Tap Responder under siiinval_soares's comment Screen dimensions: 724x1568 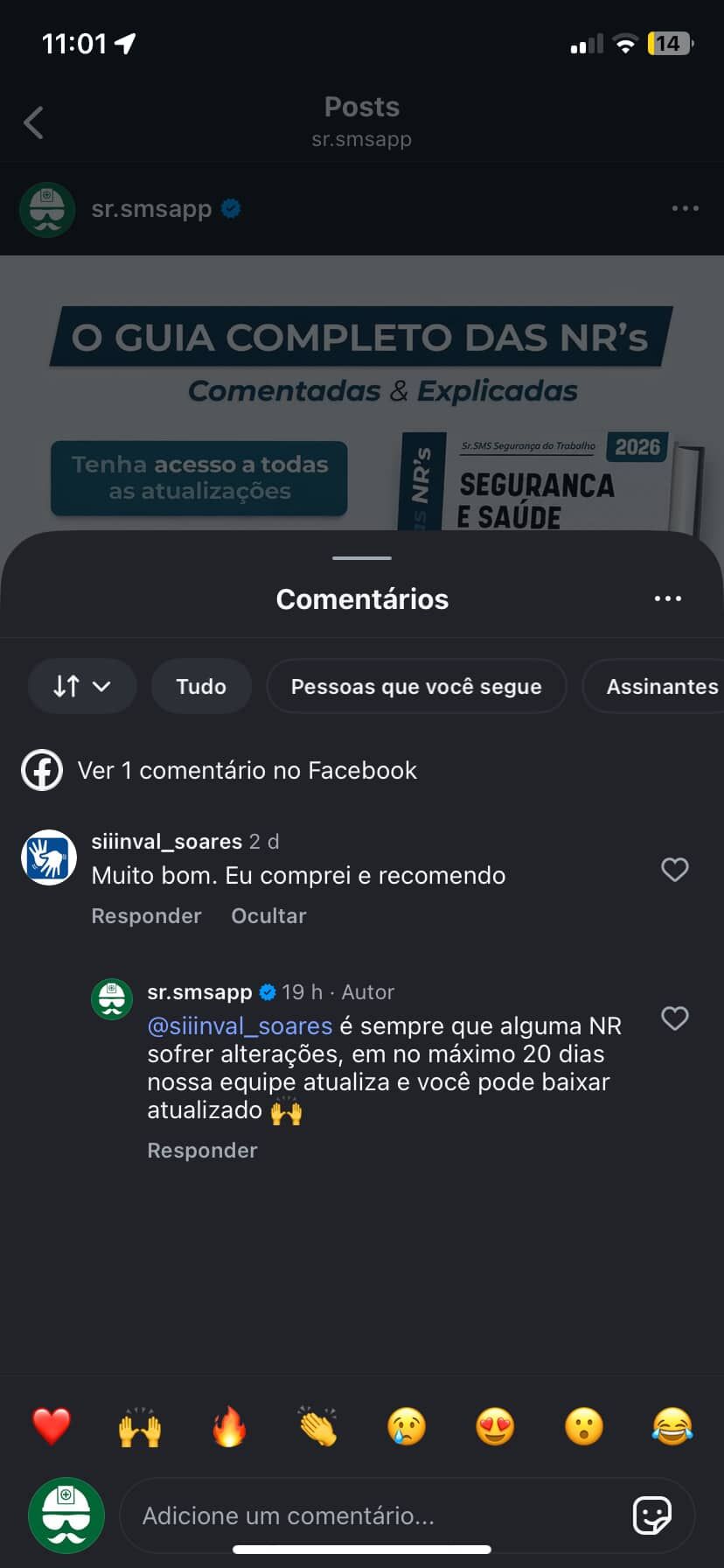coord(146,915)
